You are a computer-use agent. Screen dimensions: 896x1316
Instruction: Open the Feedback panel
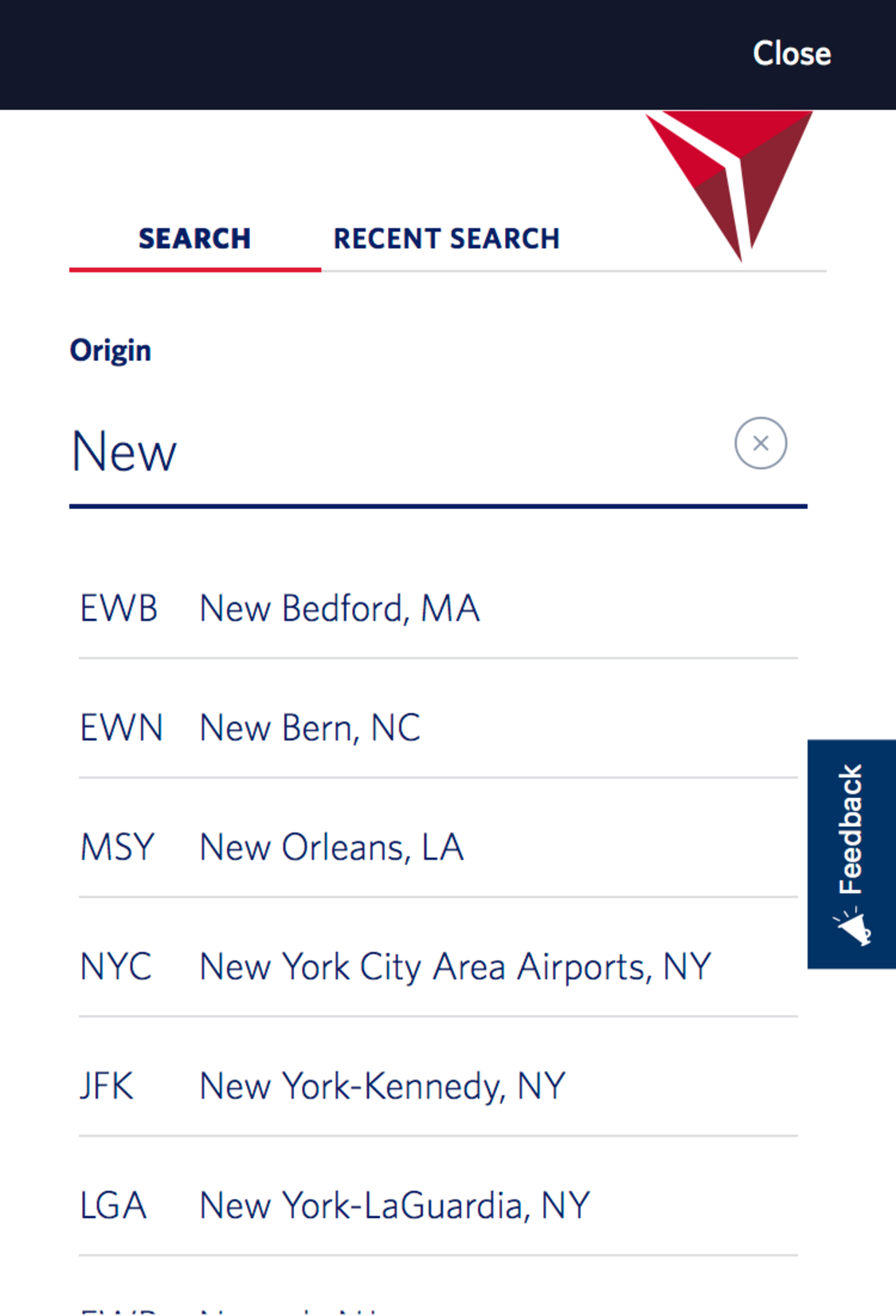[851, 852]
